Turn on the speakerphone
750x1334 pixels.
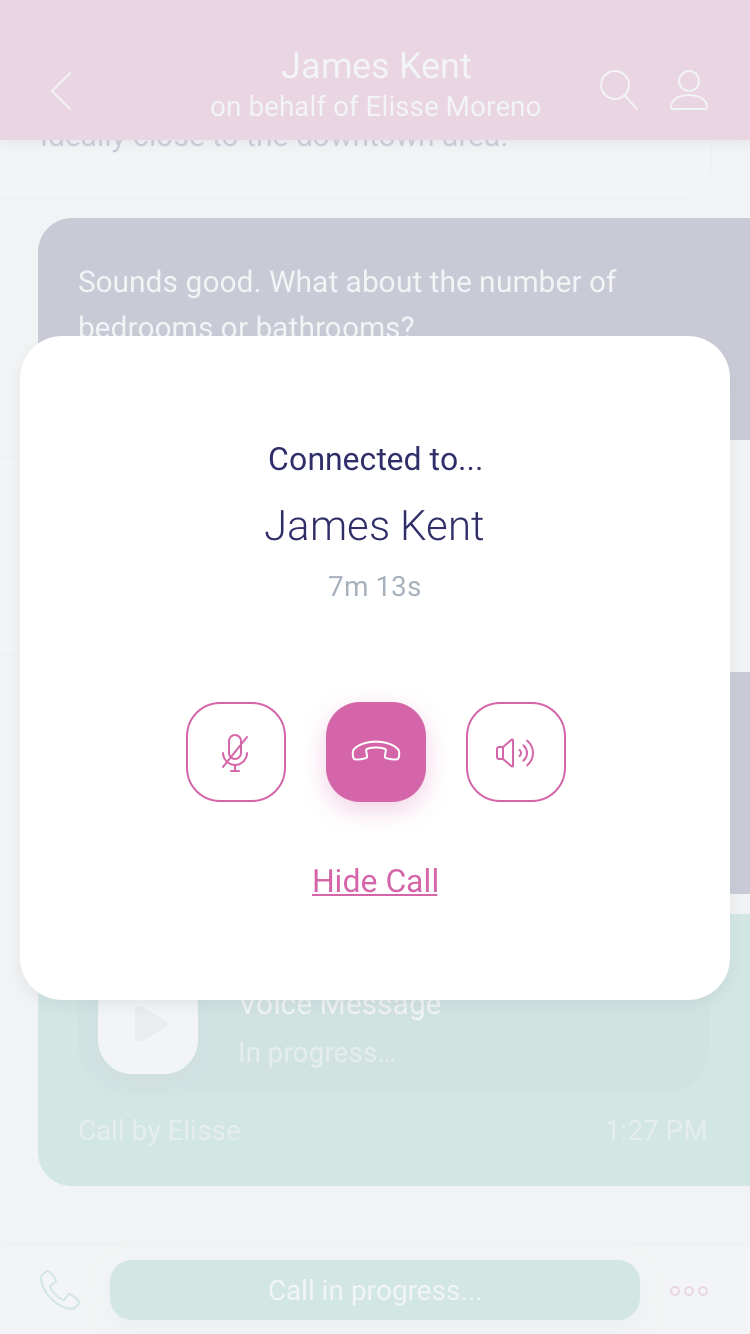tap(516, 752)
